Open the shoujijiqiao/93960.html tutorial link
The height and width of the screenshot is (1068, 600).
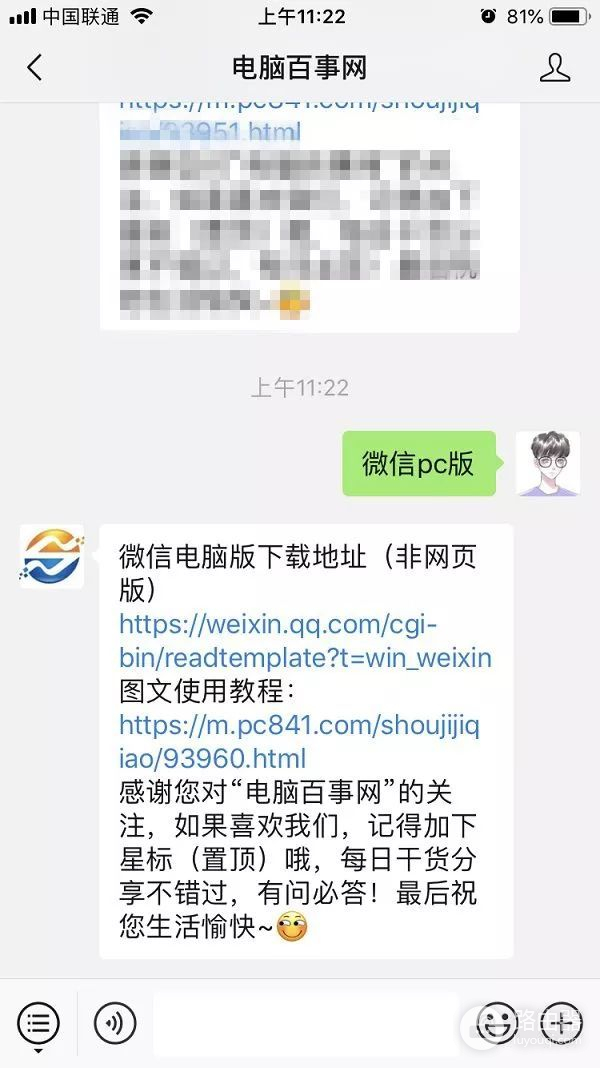tap(298, 741)
